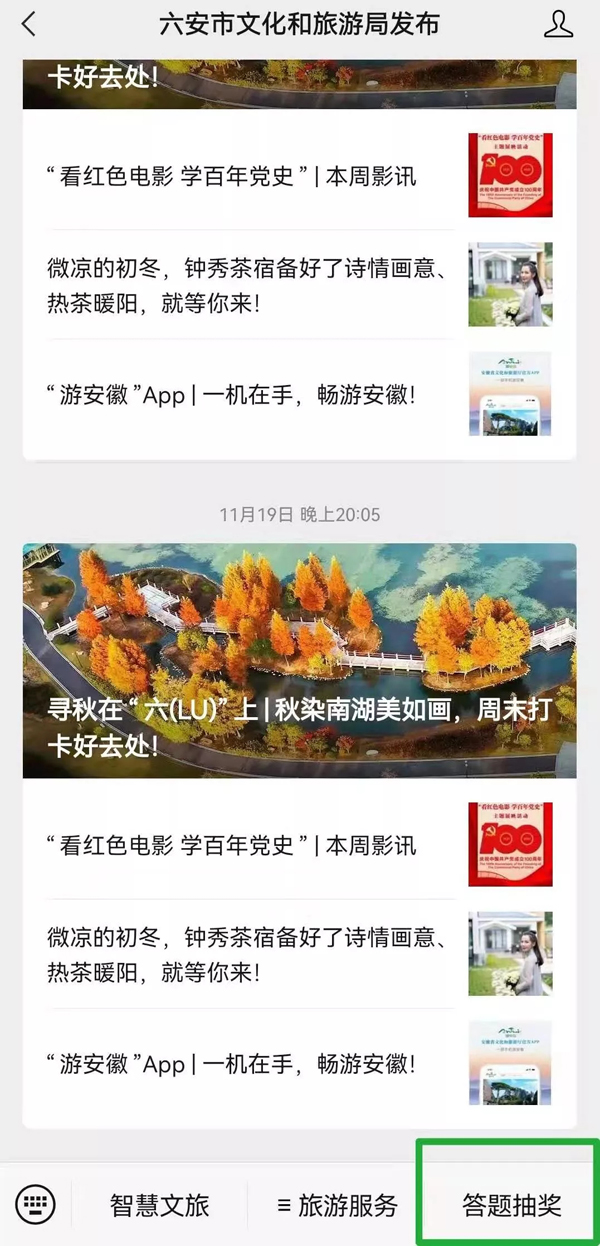This screenshot has width=600, height=1246.
Task: Open 微凉的初冬 article in the 11月19日 post
Action: (x=245, y=954)
